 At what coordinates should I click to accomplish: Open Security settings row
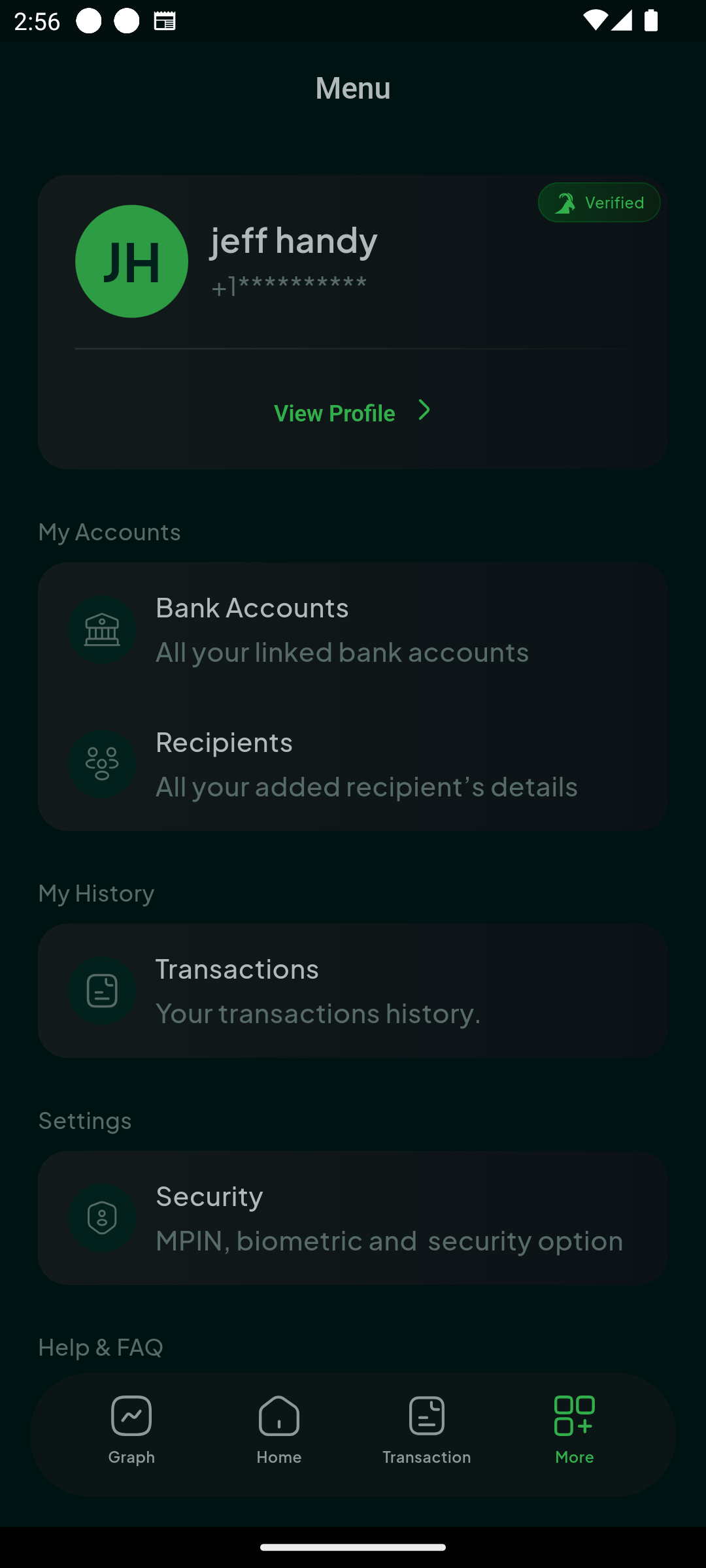(352, 1218)
